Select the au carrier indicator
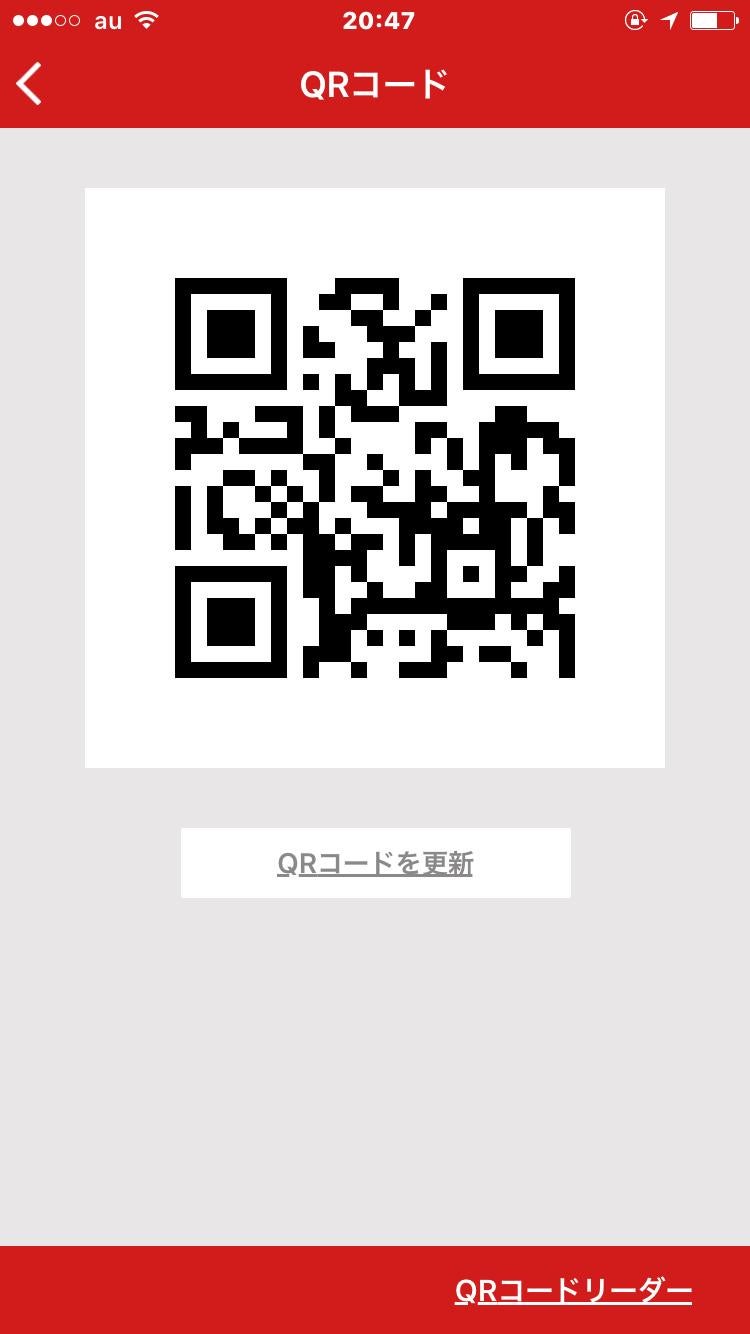750x1334 pixels. 106,19
